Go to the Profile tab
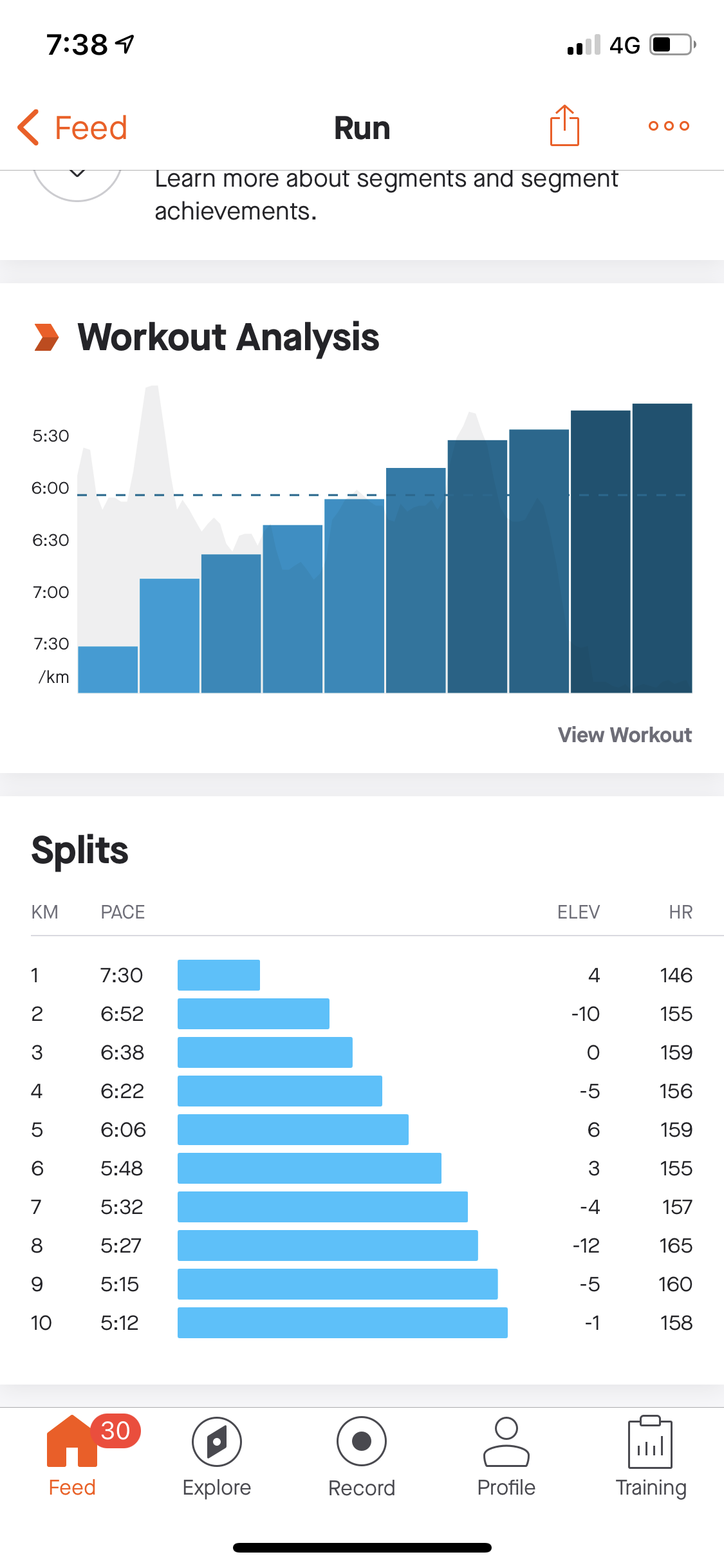Screen dimensions: 724x1568 click(x=506, y=1457)
